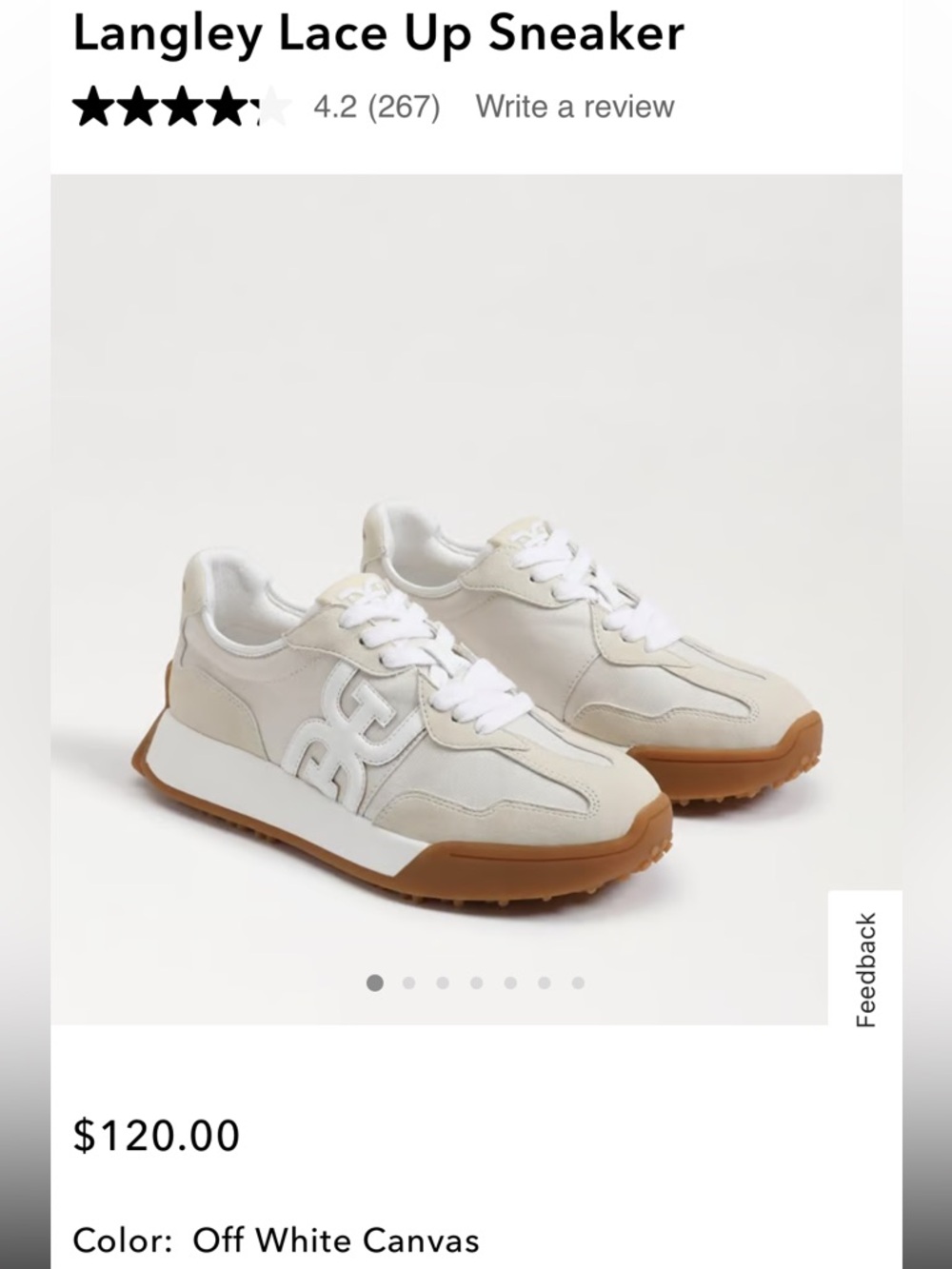This screenshot has width=952, height=1269.
Task: Open the 4.2 star rating reviews
Action: [376, 106]
